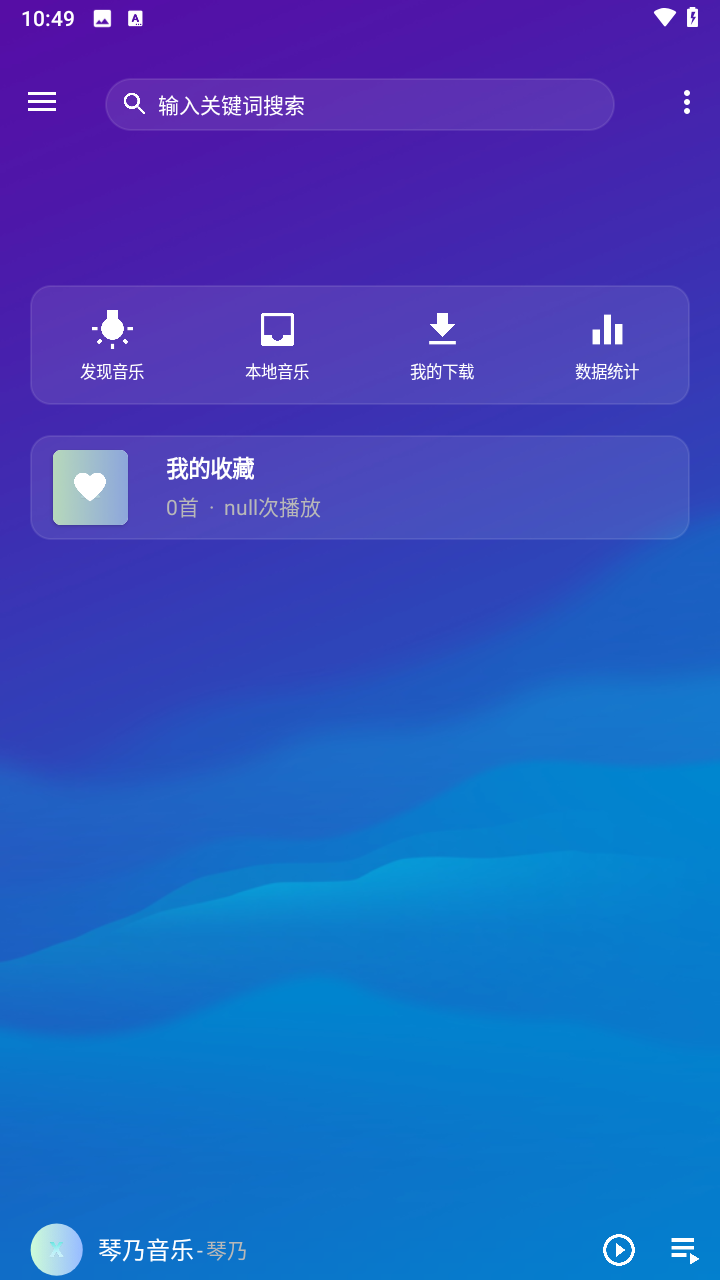Tap the search input field
This screenshot has height=1280, width=720.
coord(360,103)
